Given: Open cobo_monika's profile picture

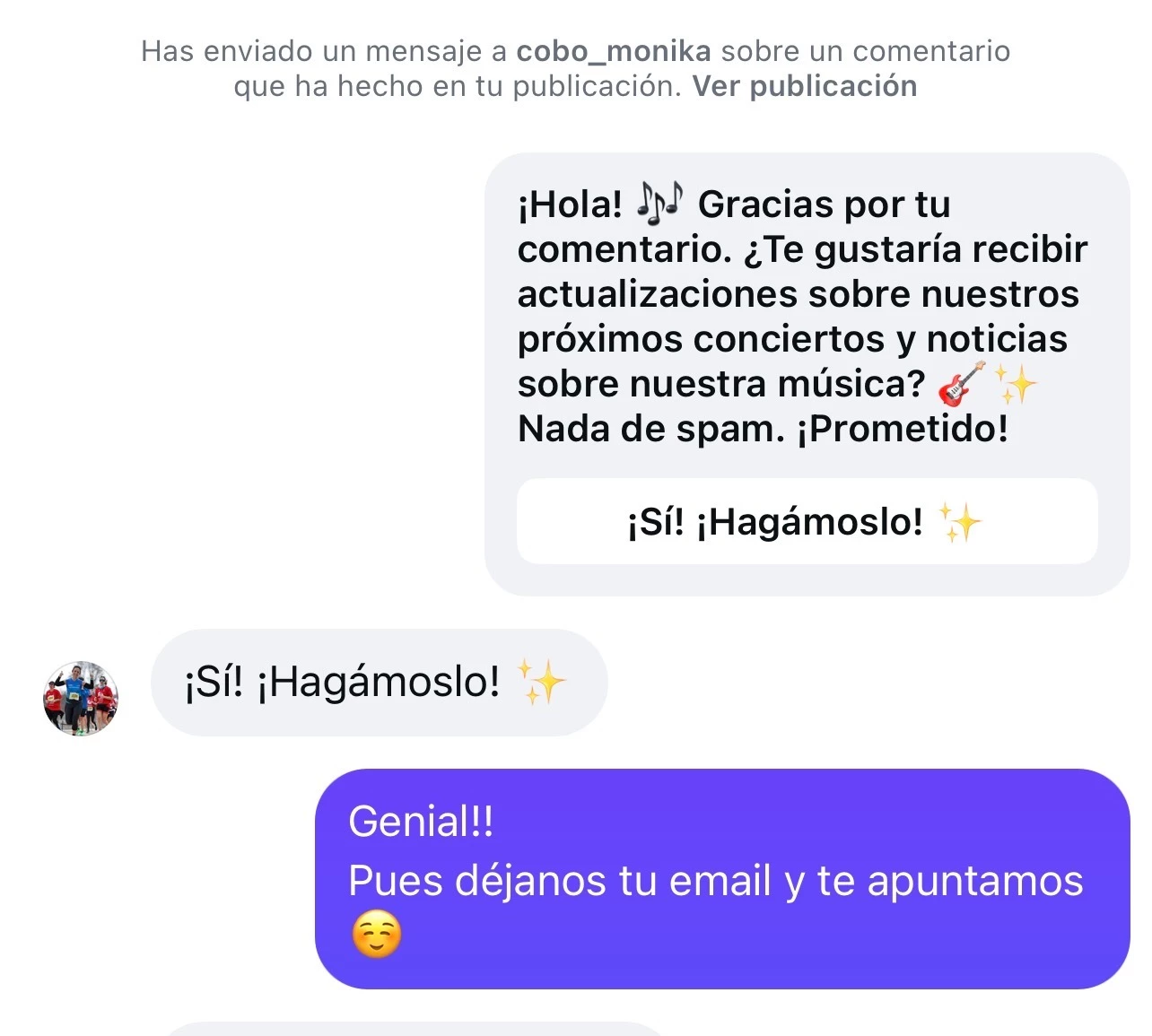Looking at the screenshot, I should click(81, 699).
